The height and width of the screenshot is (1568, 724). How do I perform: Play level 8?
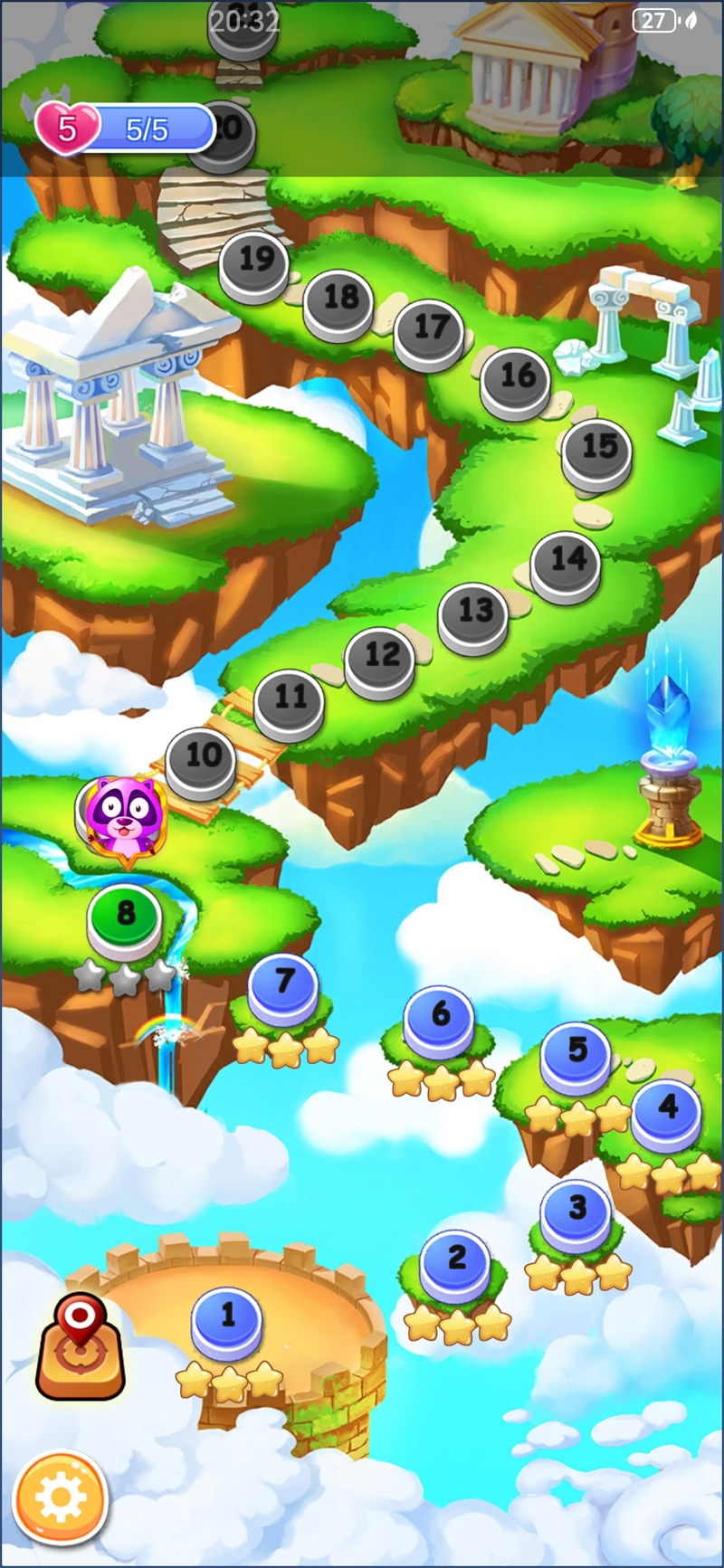(x=125, y=916)
